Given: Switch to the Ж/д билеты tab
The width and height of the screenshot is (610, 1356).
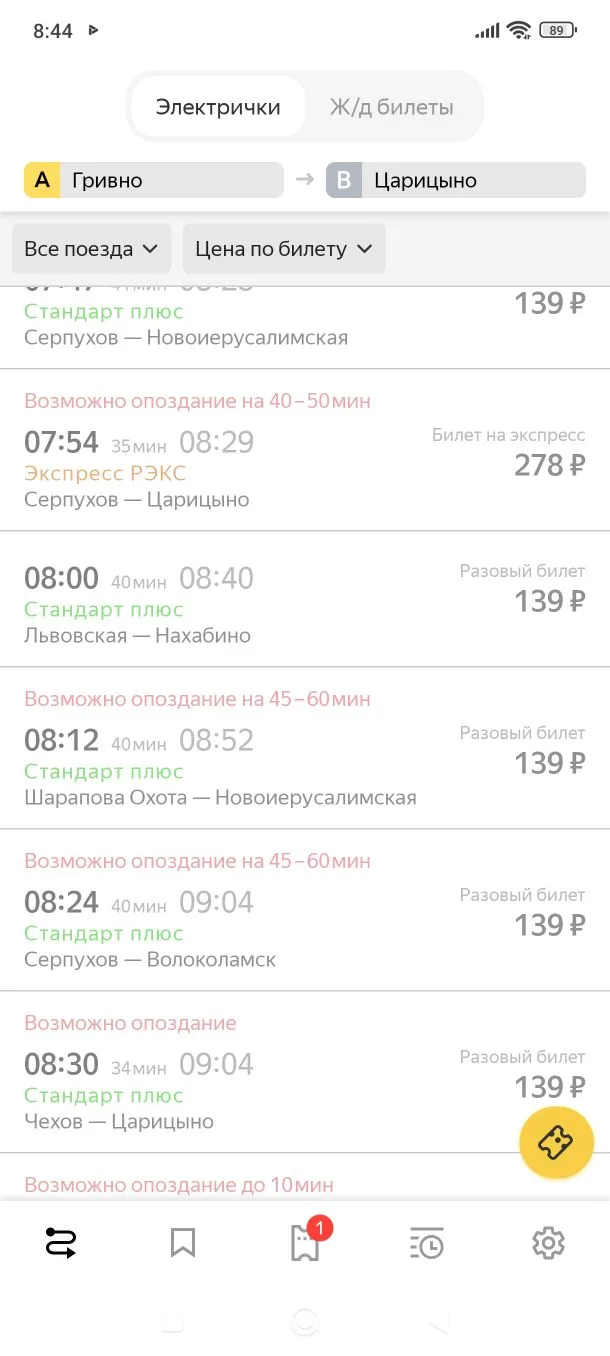Looking at the screenshot, I should 391,107.
